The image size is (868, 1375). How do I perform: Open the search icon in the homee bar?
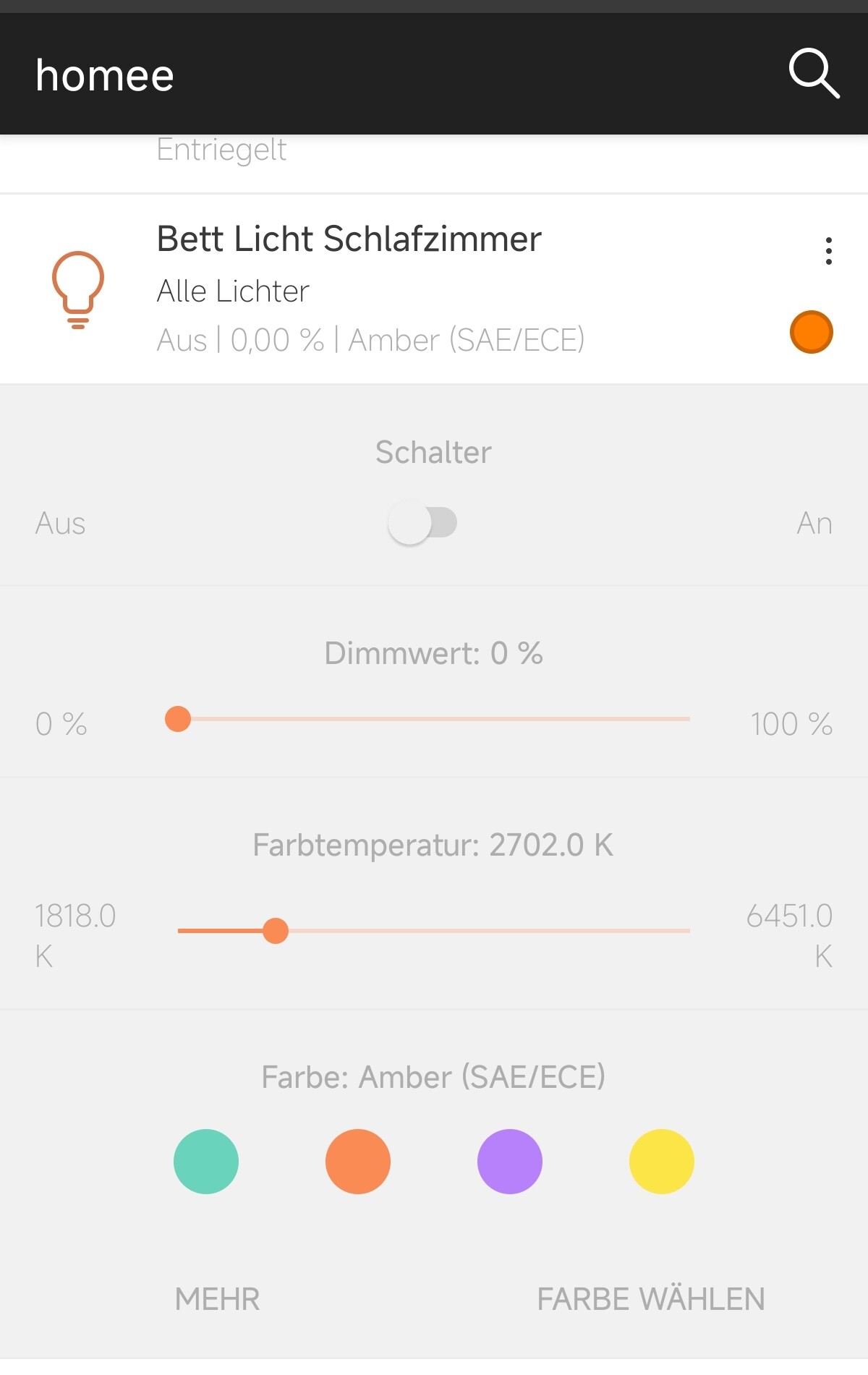click(x=813, y=74)
